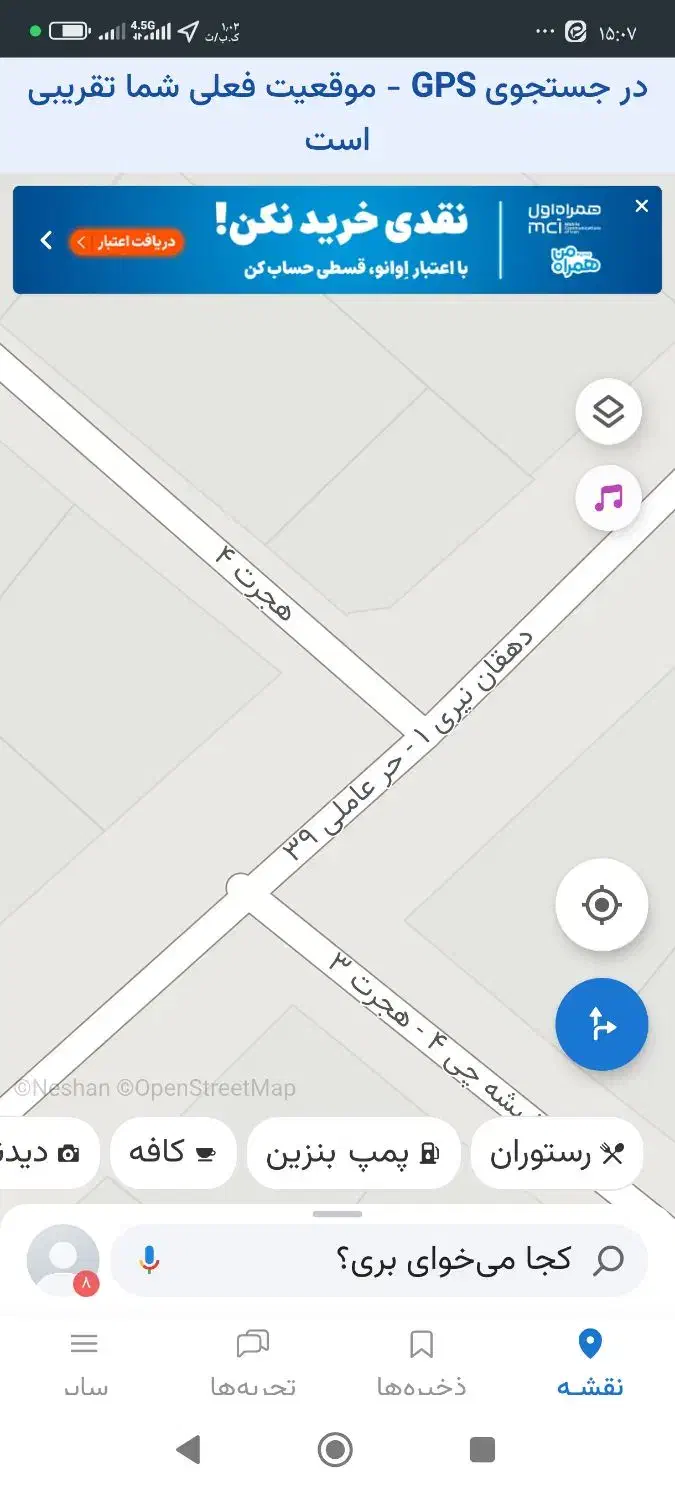Screen dimensions: 675x1500
Task: Open the music note button
Action: tap(608, 497)
